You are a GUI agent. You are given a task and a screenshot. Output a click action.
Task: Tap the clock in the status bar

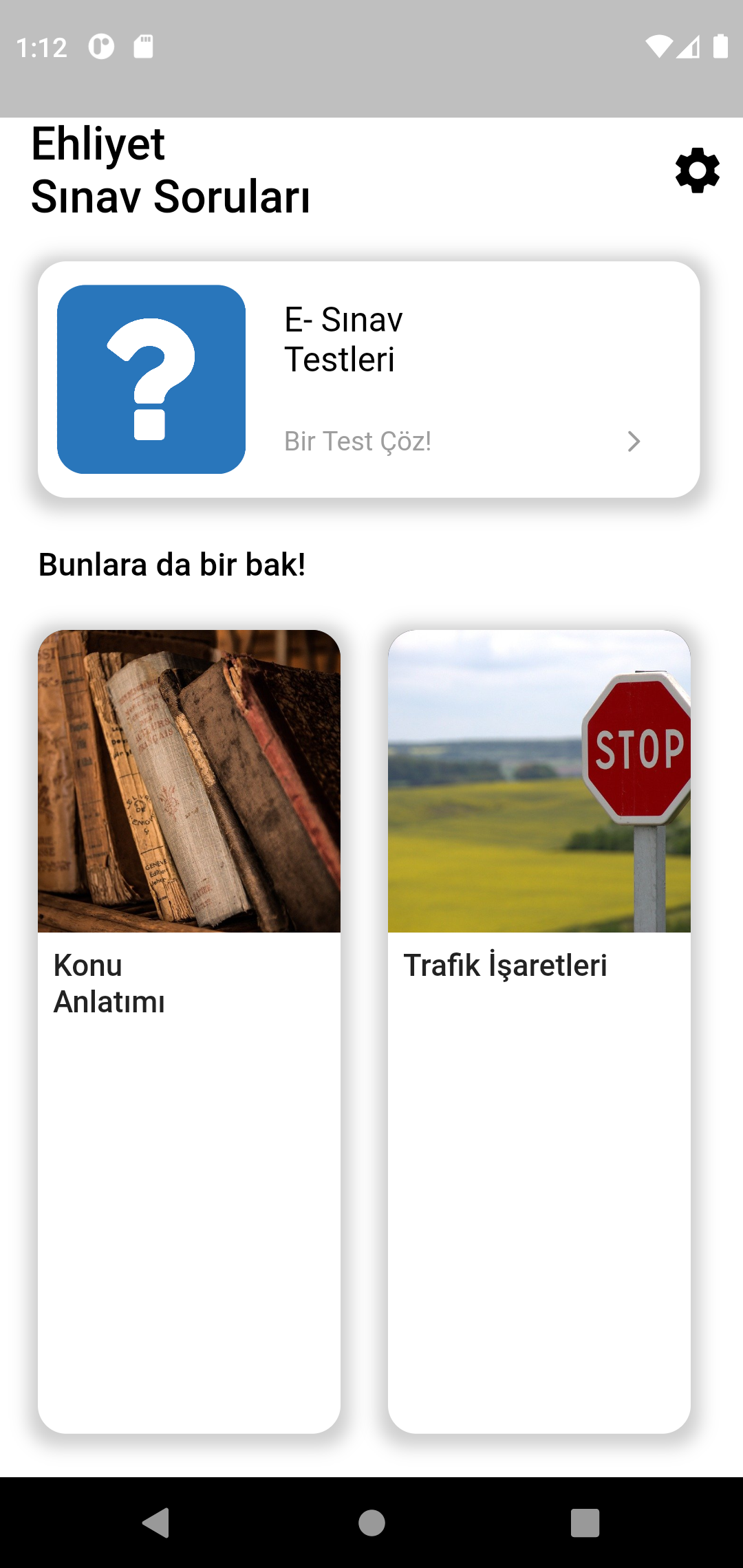click(41, 47)
